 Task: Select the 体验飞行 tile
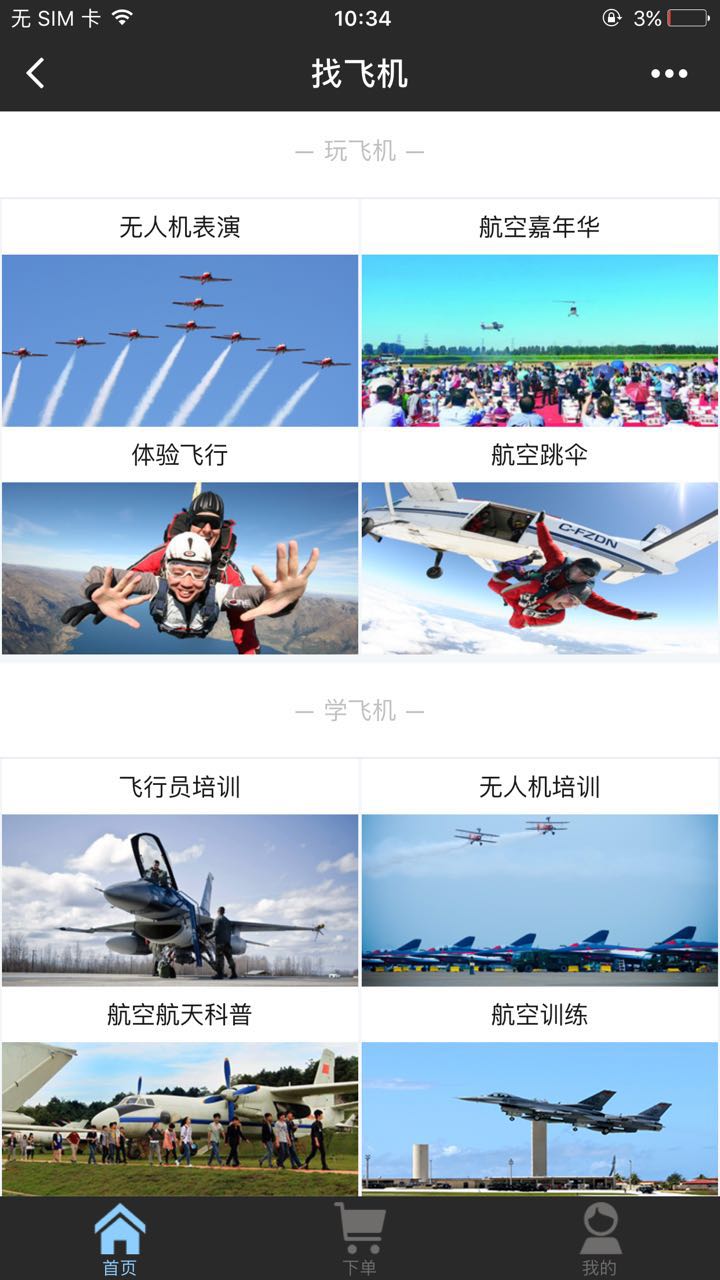(x=180, y=545)
